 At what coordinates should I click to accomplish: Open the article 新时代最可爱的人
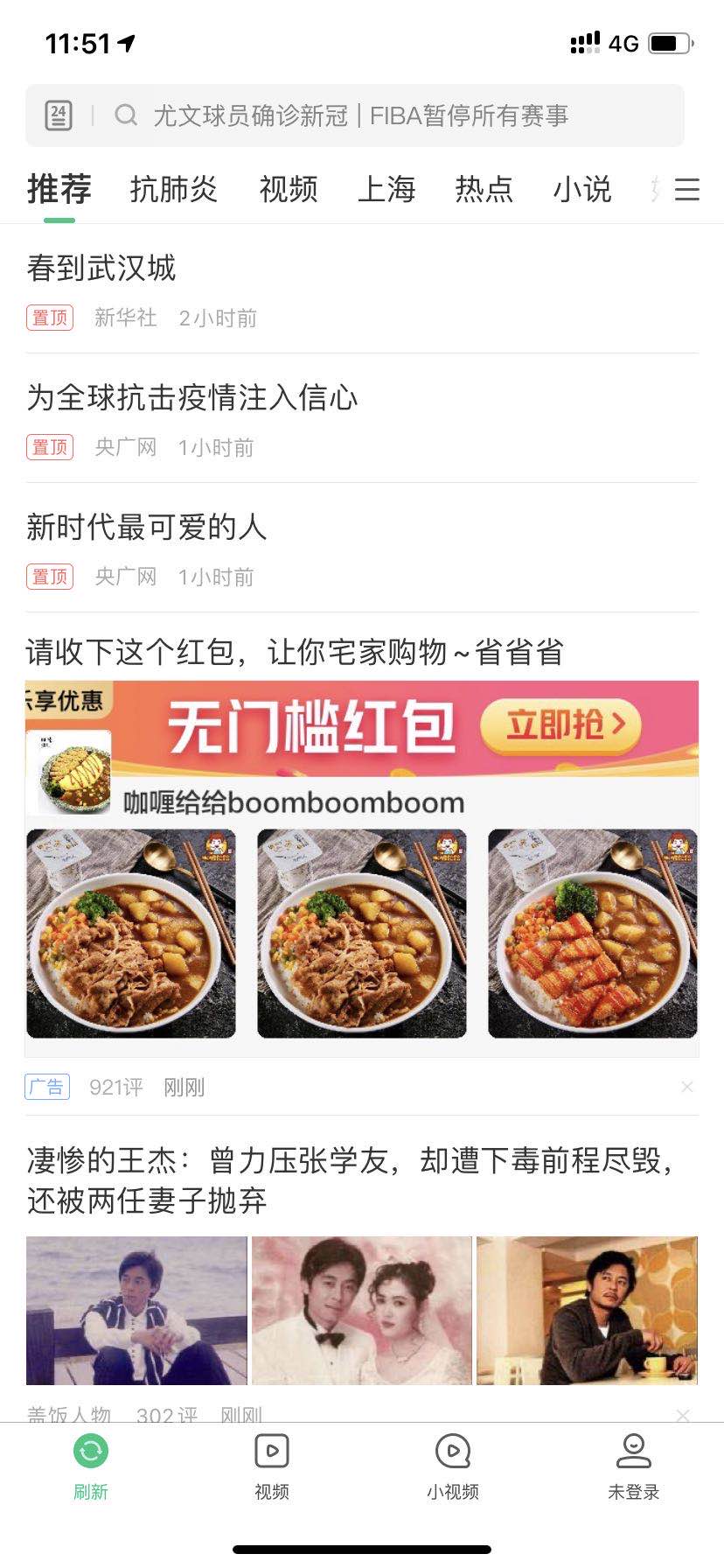click(x=146, y=528)
